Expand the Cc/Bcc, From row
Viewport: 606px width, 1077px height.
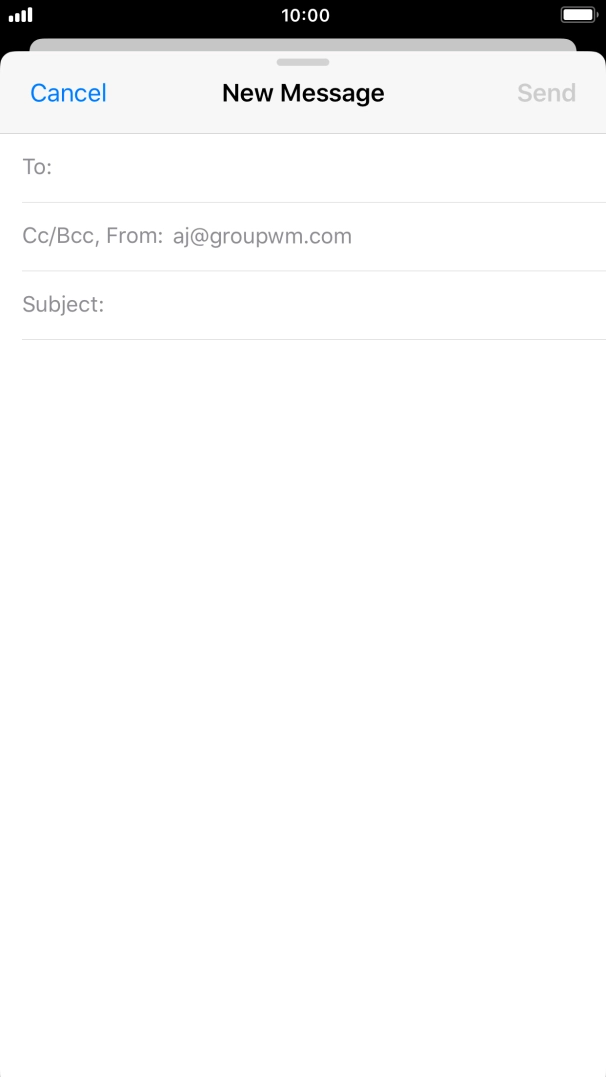313,236
